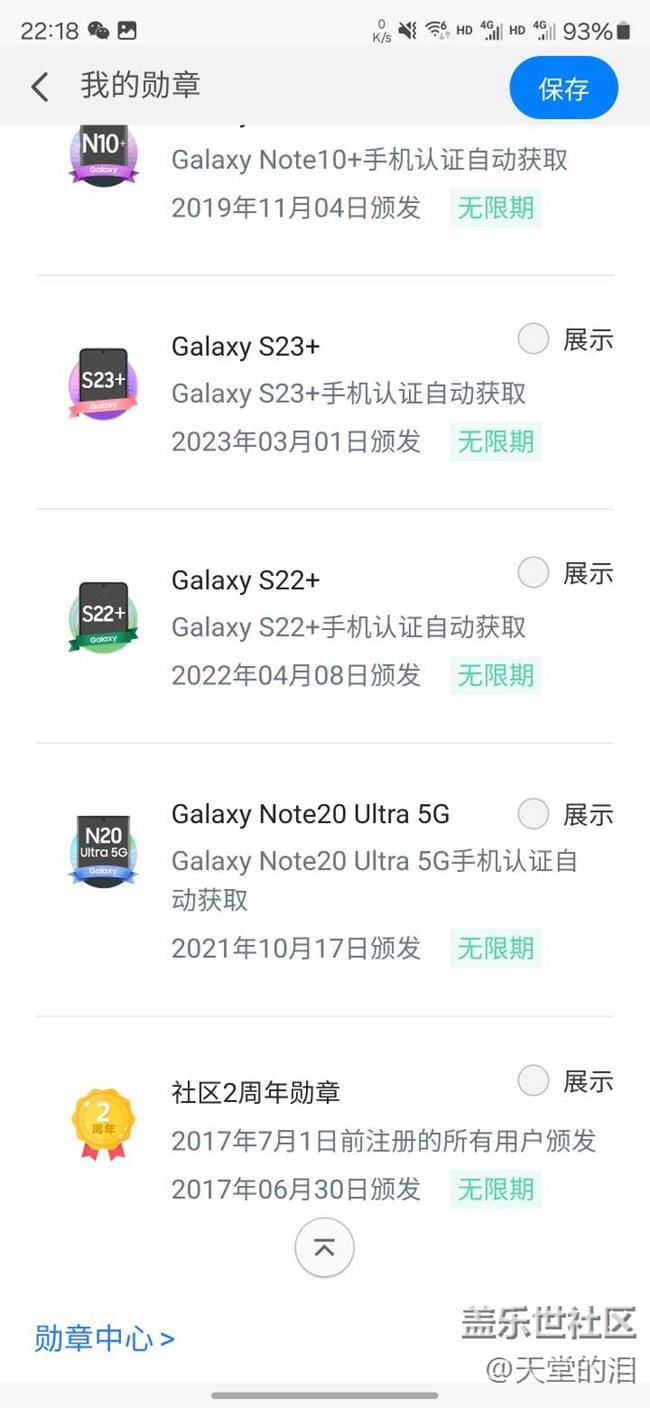Select 展示 for Galaxy Note20 Ultra 5G

click(534, 814)
